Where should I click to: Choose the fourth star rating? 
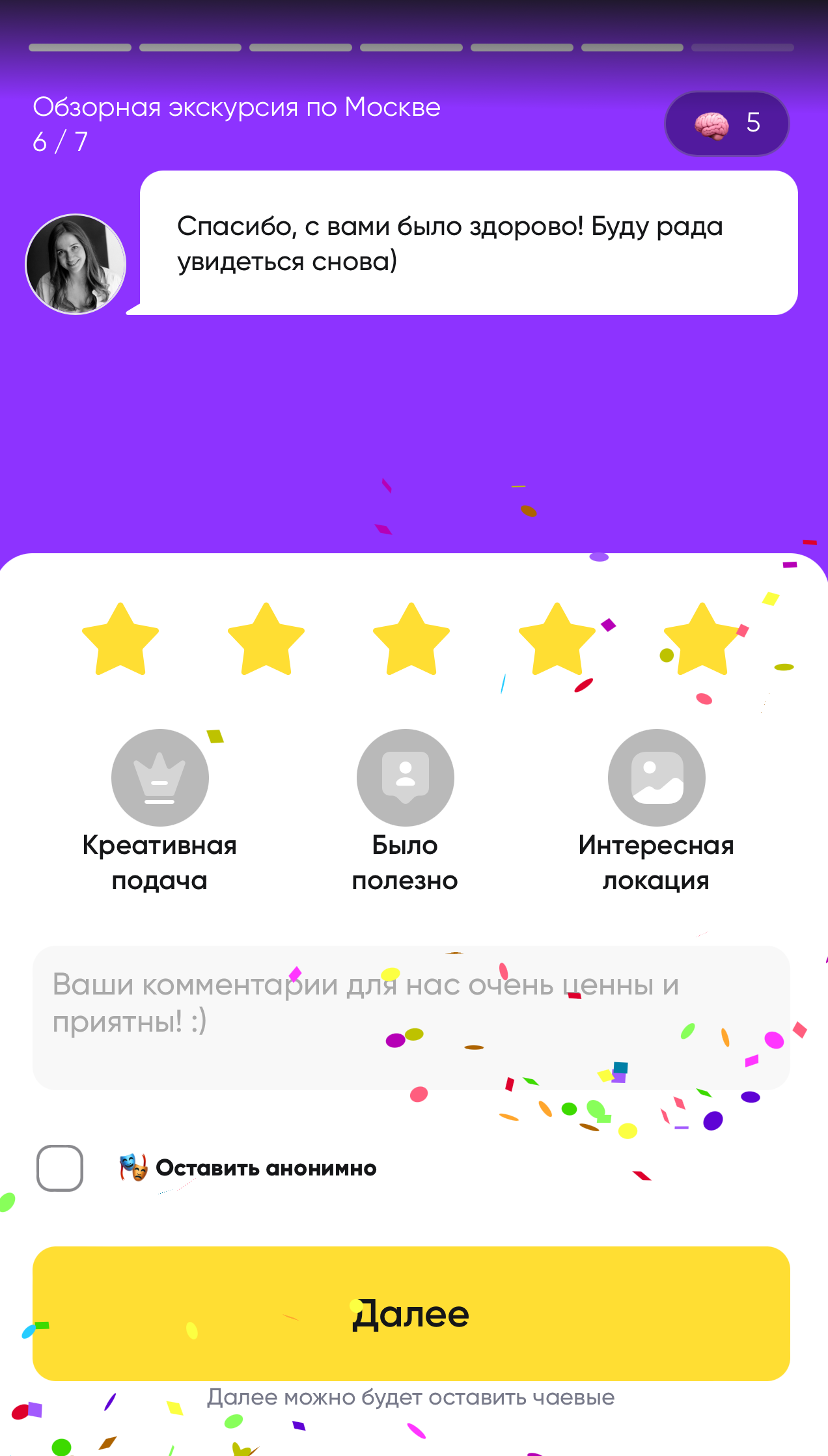[x=557, y=640]
